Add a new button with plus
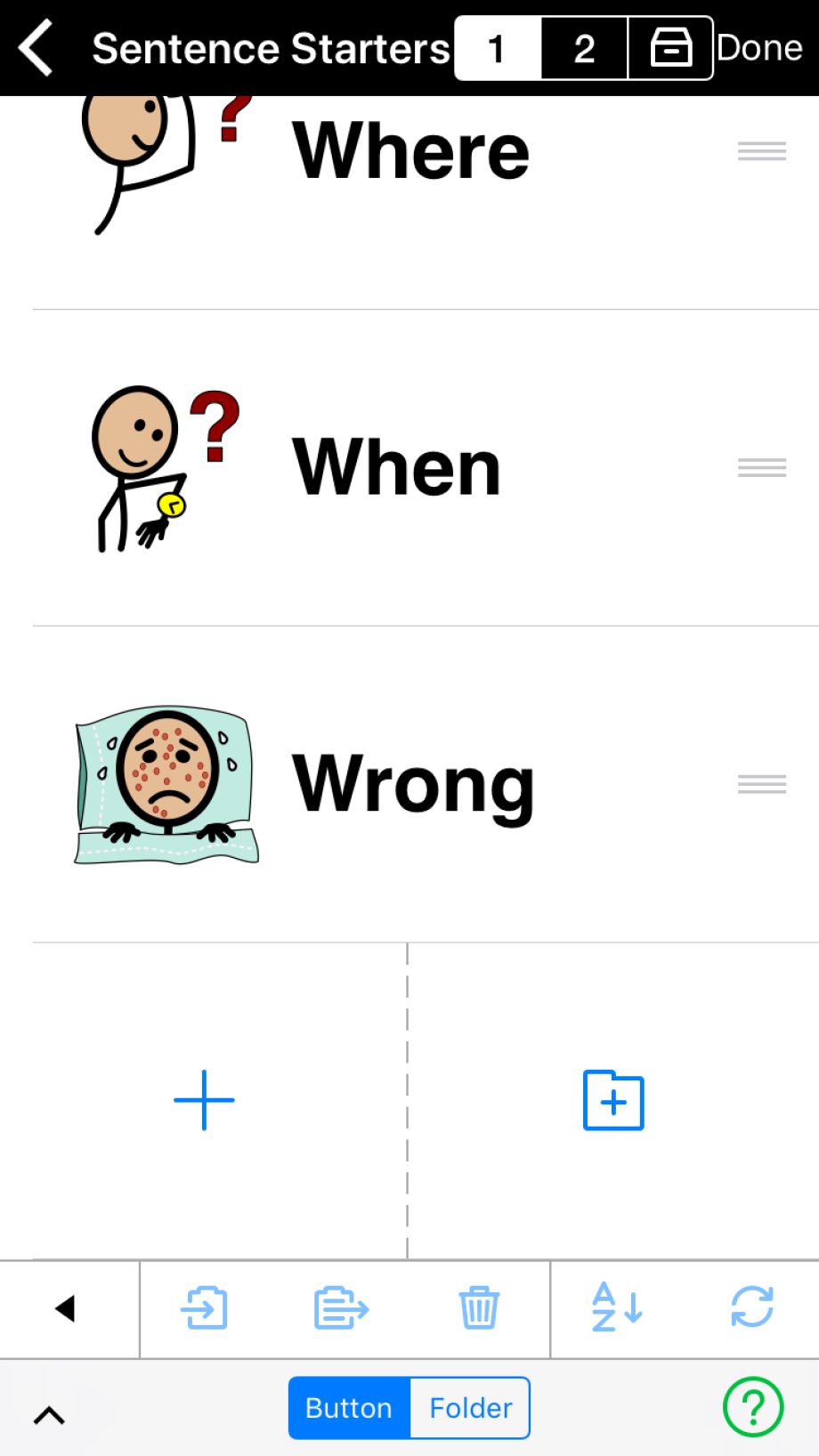 click(204, 1100)
